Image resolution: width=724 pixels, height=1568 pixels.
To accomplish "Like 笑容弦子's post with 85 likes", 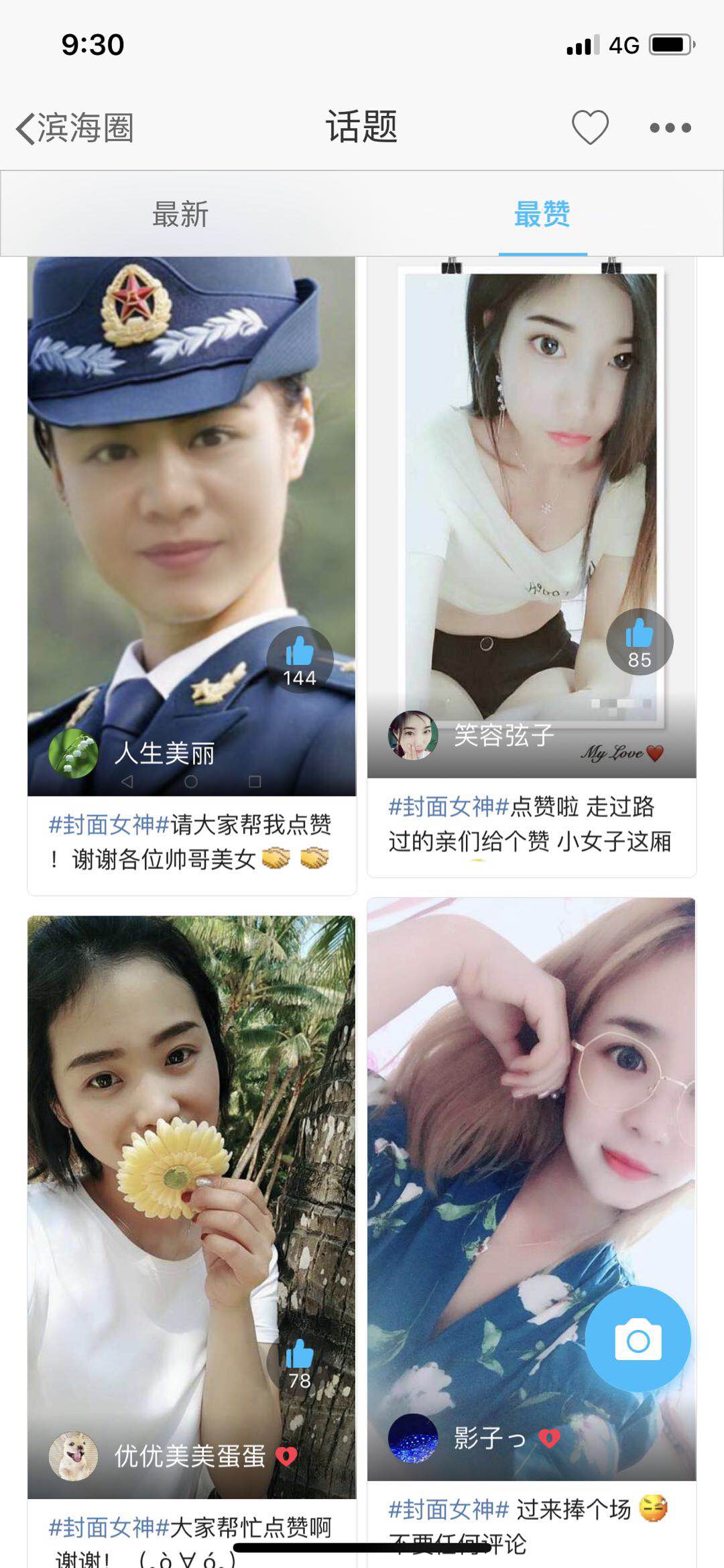I will (640, 642).
